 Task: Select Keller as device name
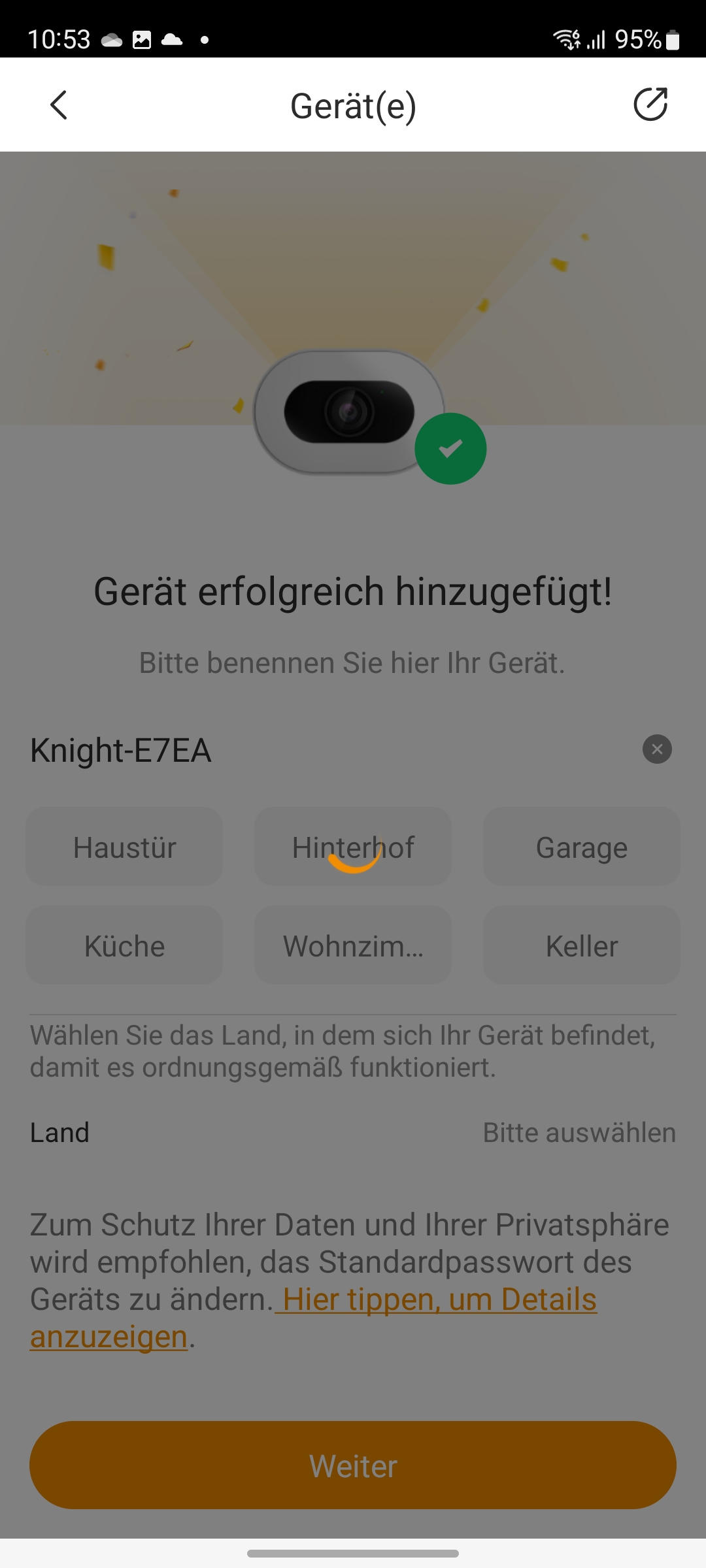click(582, 945)
